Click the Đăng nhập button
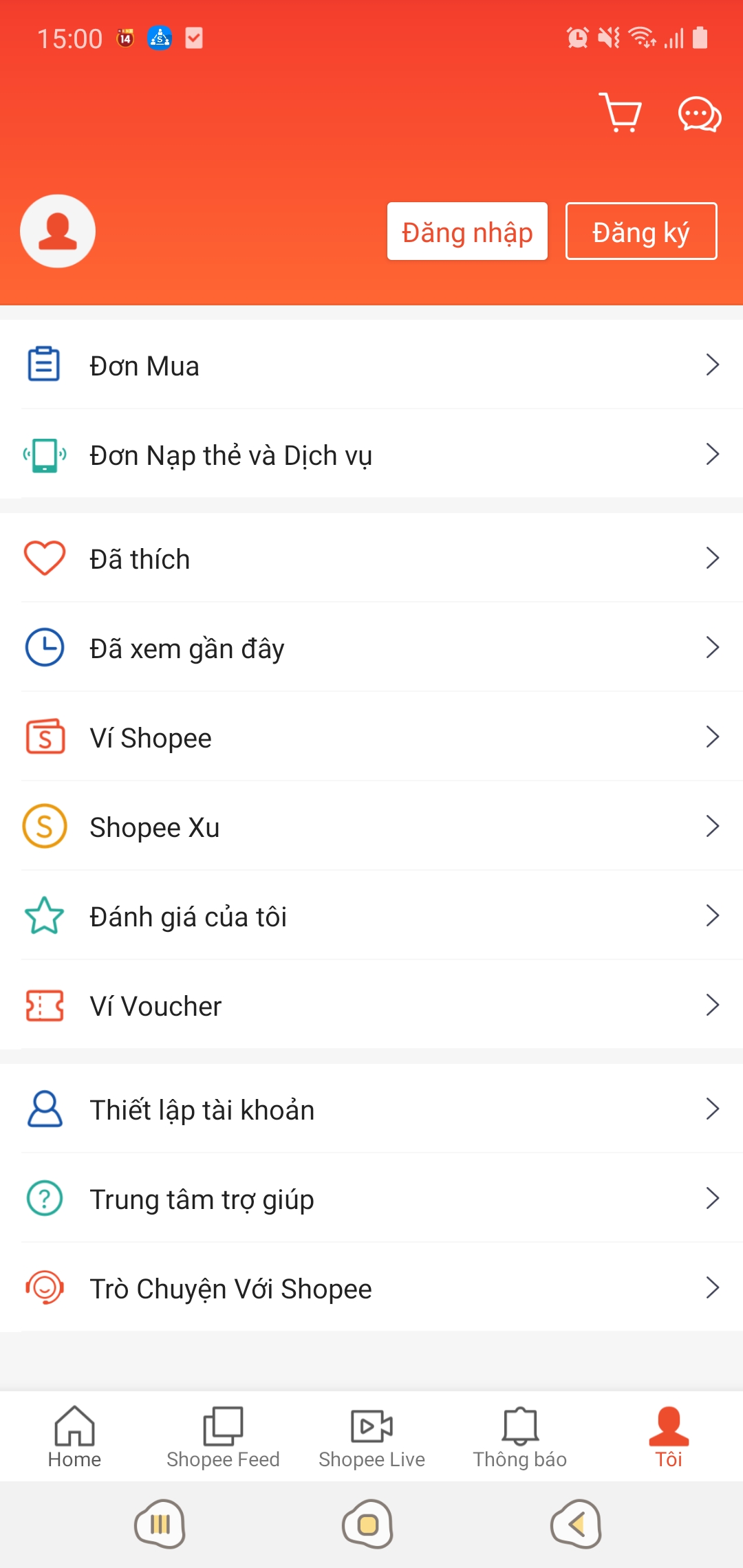Viewport: 743px width, 1568px height. [x=466, y=232]
